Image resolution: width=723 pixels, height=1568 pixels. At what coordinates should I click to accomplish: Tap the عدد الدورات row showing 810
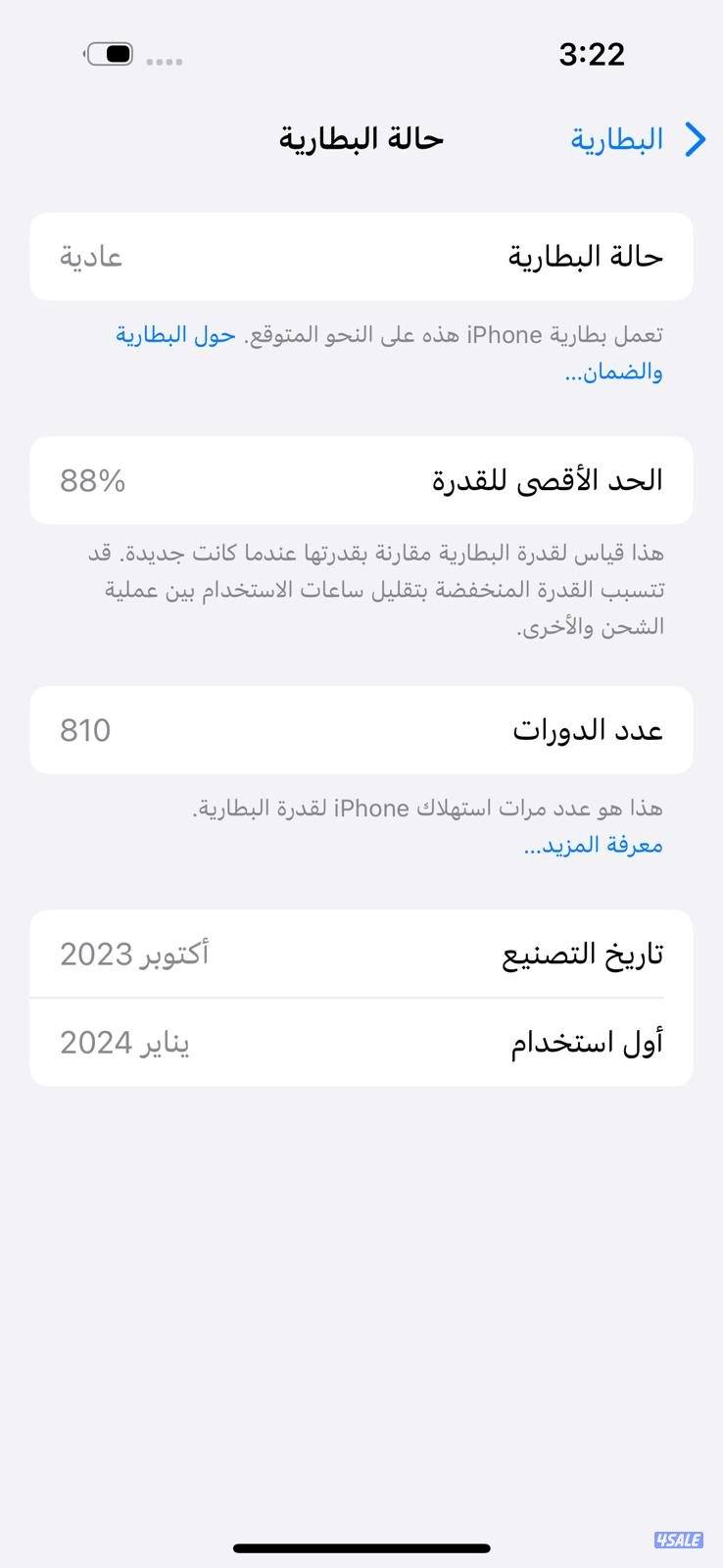(x=361, y=729)
